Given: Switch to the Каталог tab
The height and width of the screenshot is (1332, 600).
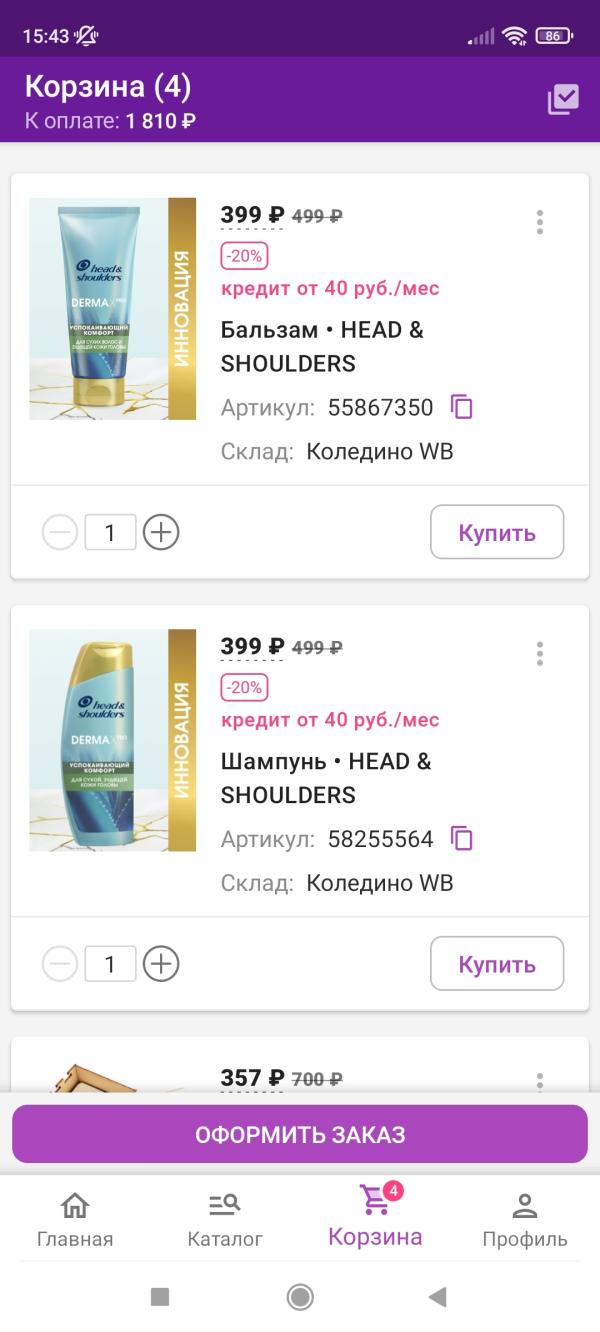Looking at the screenshot, I should tap(225, 1219).
